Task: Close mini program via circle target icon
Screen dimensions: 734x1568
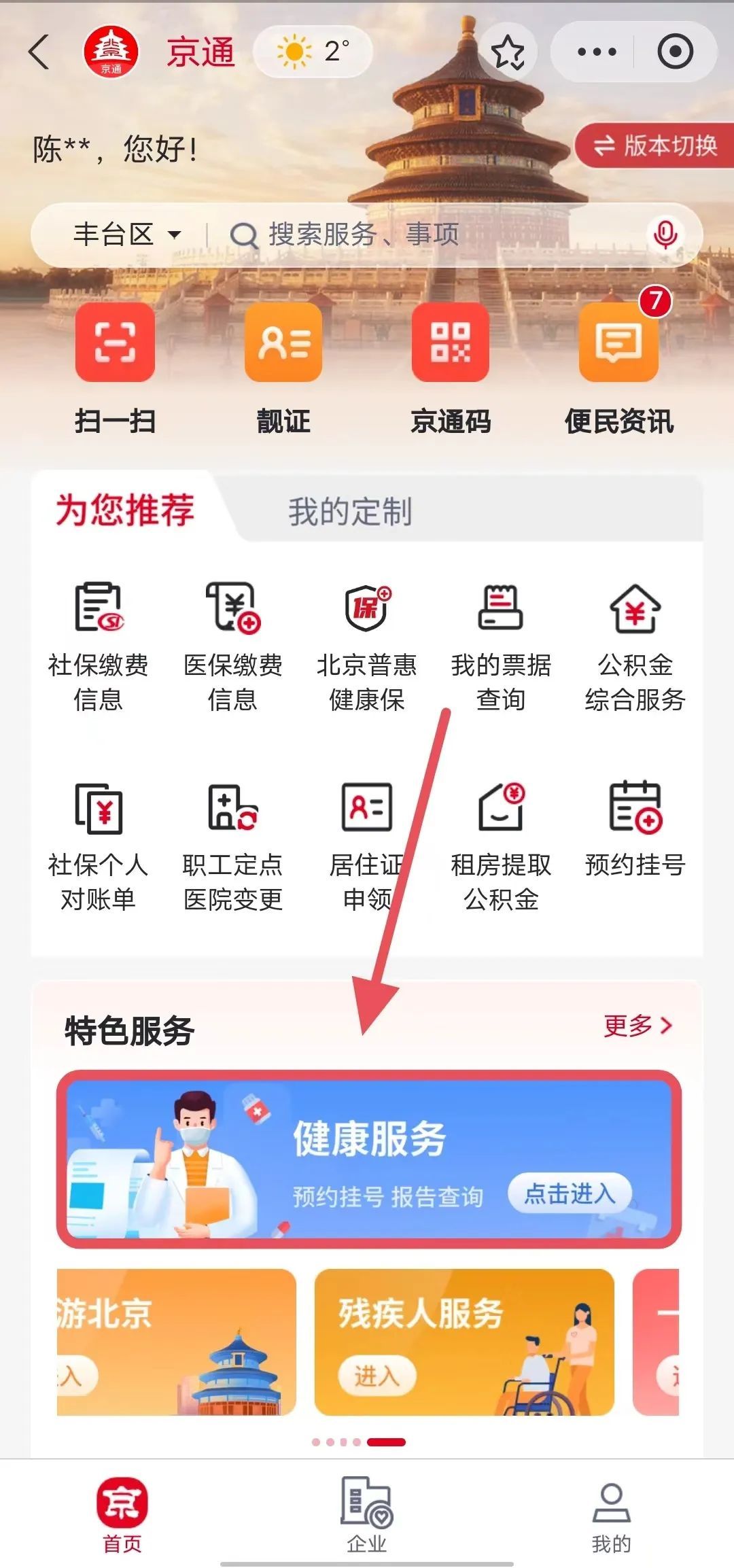Action: coord(675,52)
